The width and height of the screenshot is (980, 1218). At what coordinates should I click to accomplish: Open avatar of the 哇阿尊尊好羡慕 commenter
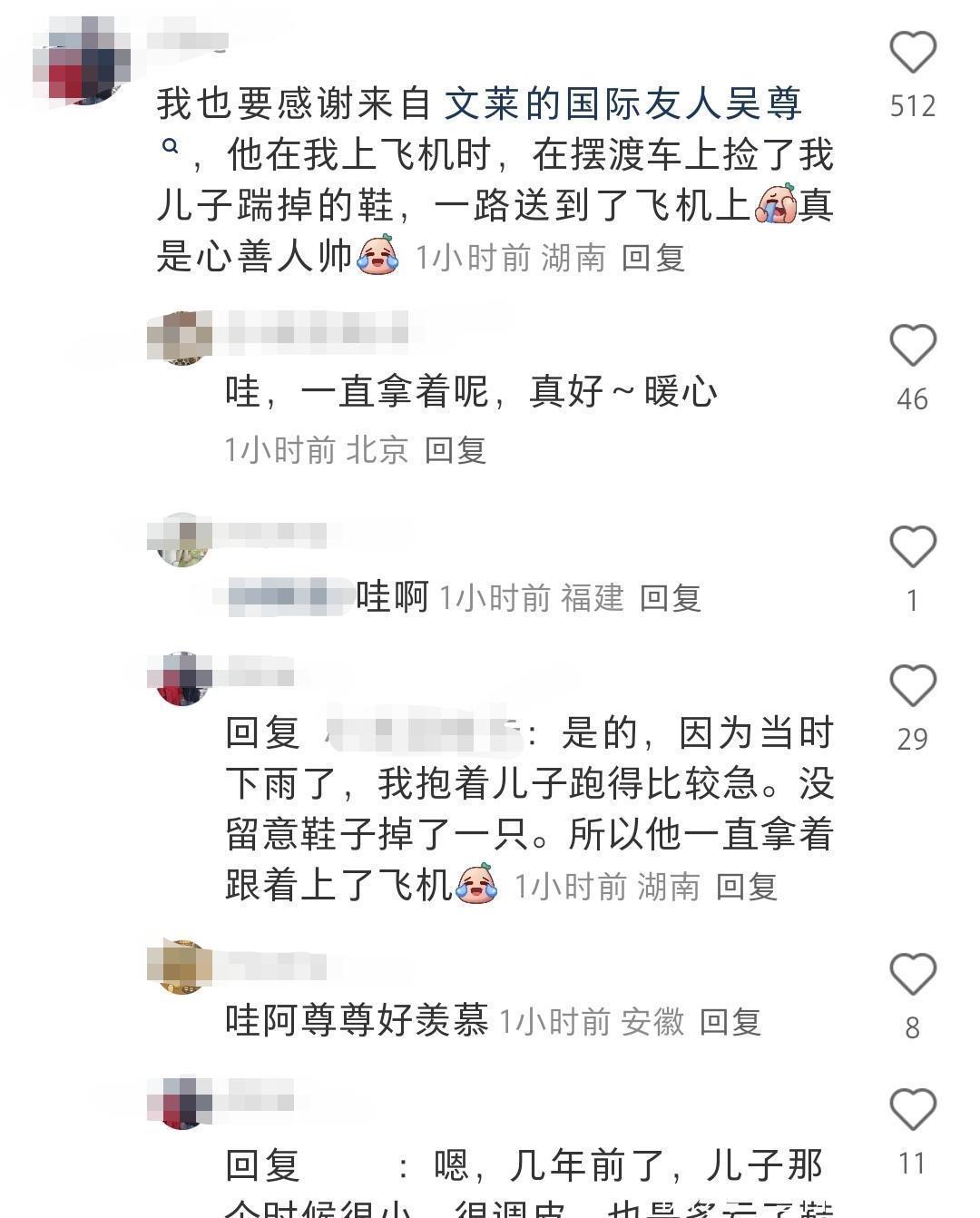pos(179,968)
